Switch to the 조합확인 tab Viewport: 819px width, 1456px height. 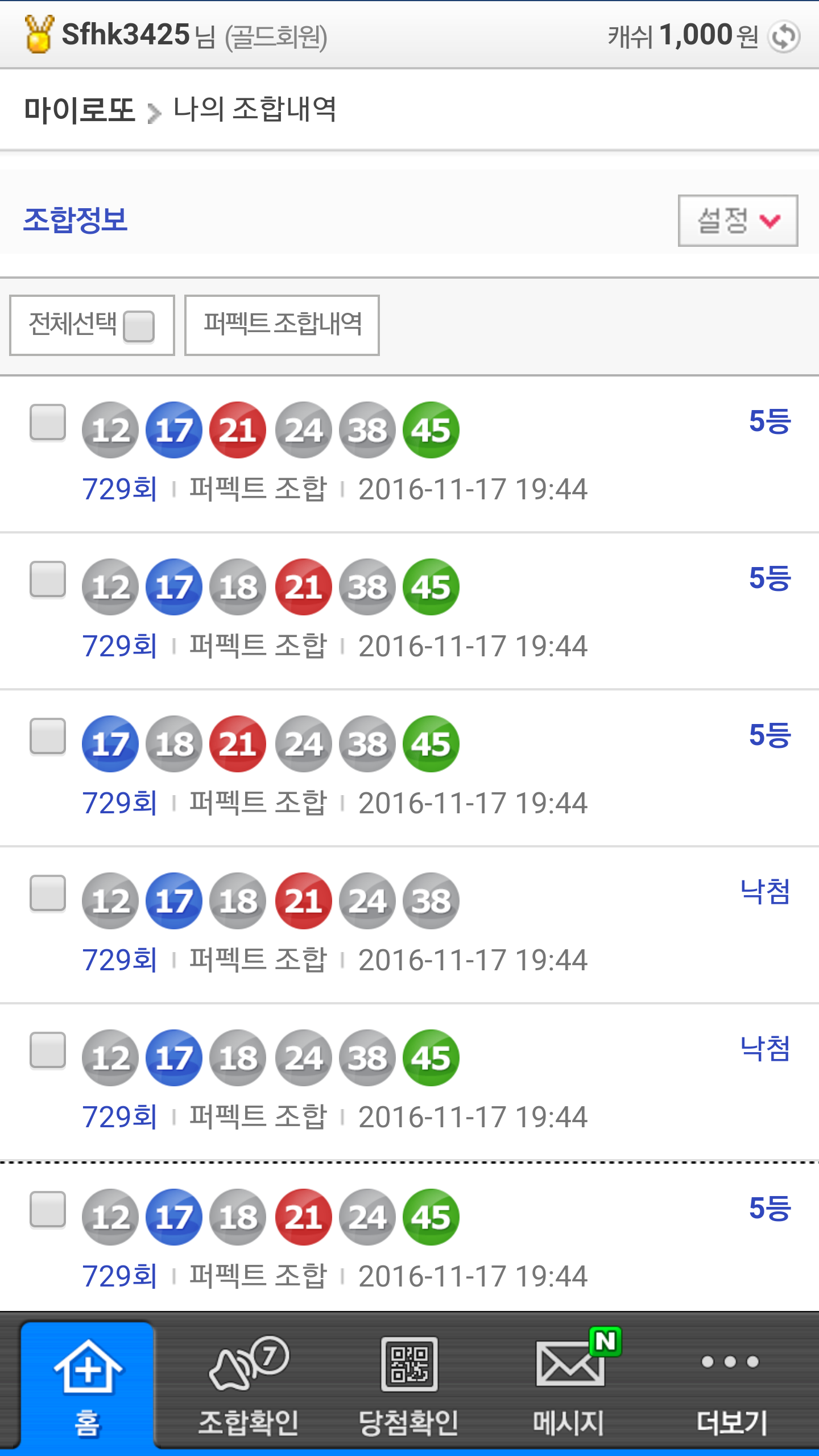(x=248, y=1385)
